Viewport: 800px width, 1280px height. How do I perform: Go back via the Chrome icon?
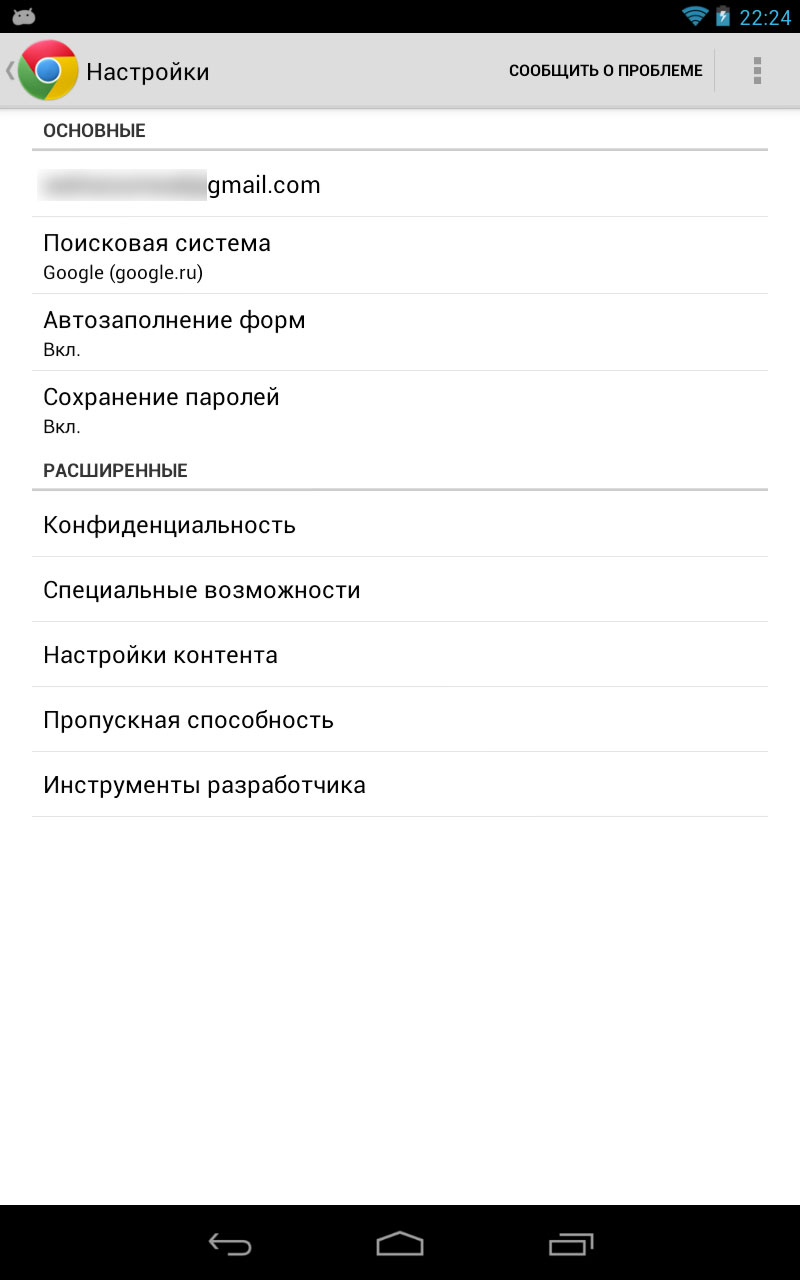[47, 70]
